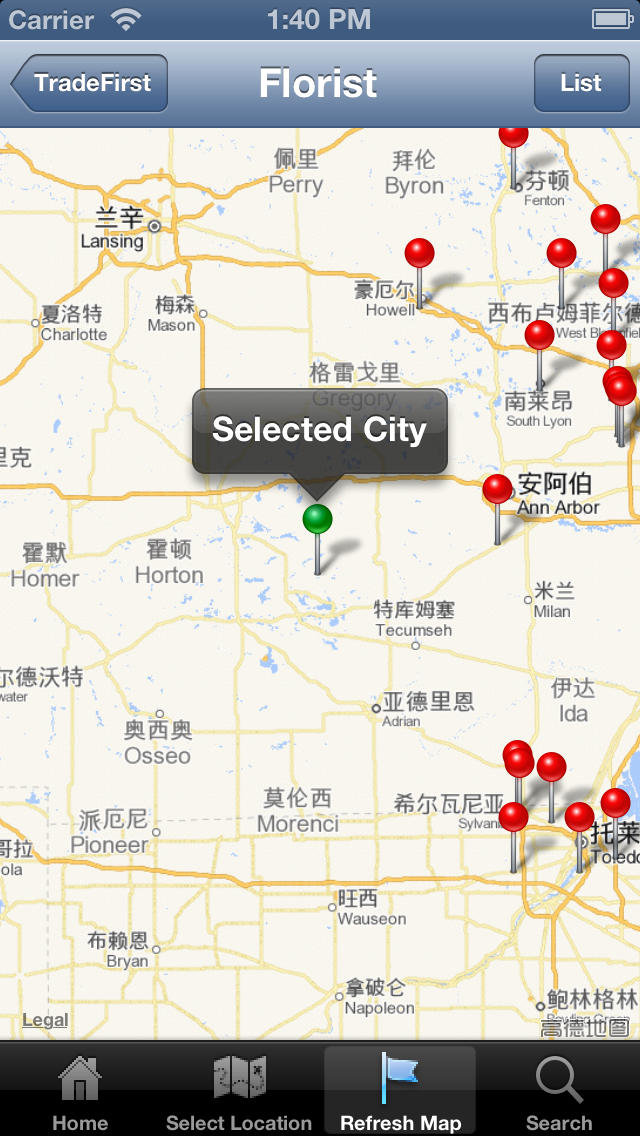Open the Home tab
This screenshot has height=1136, width=640.
click(x=80, y=1090)
